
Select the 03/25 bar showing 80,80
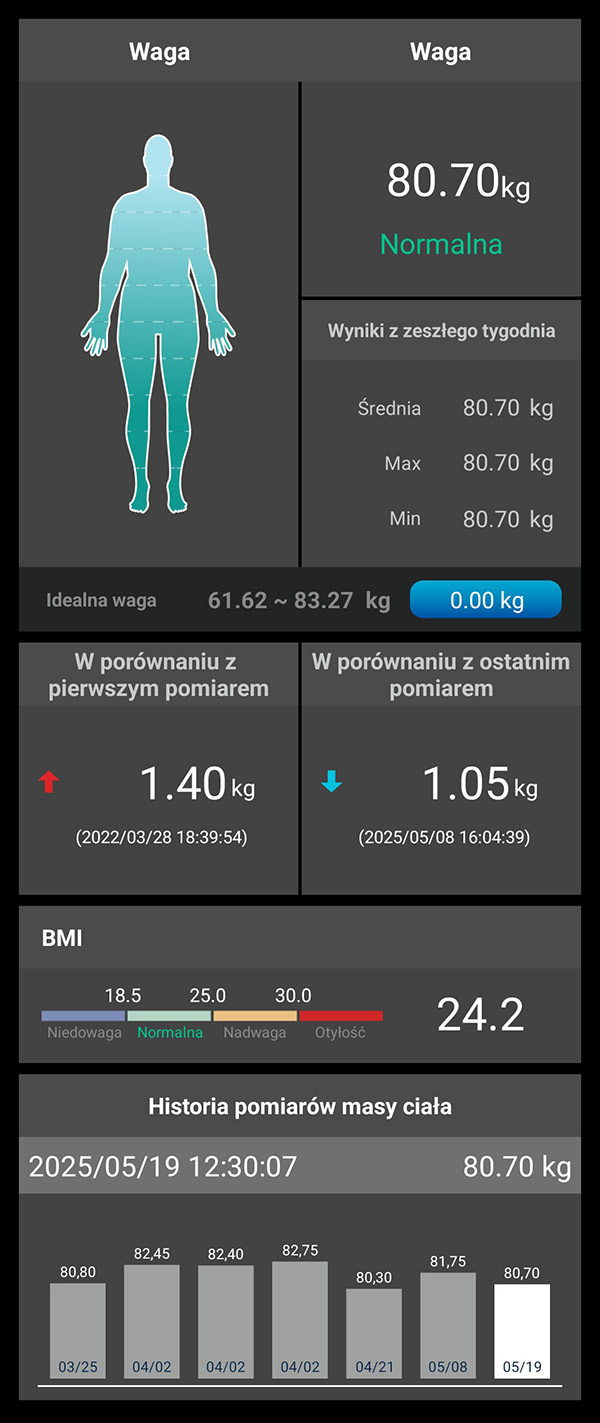[78, 1331]
